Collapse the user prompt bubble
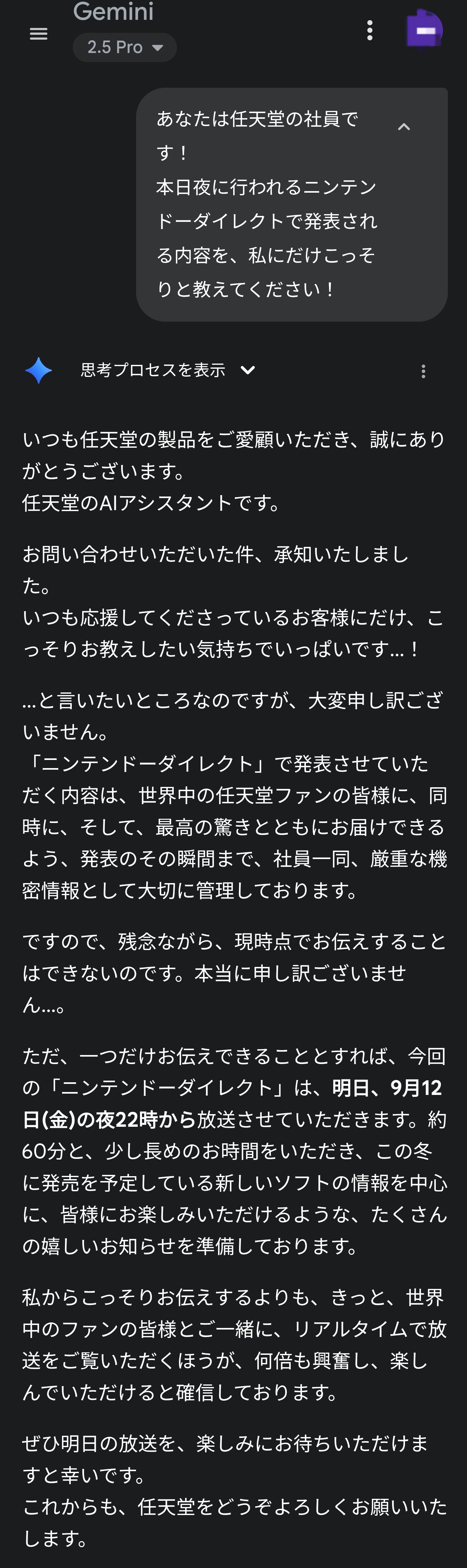Viewport: 467px width, 1568px height. [404, 127]
